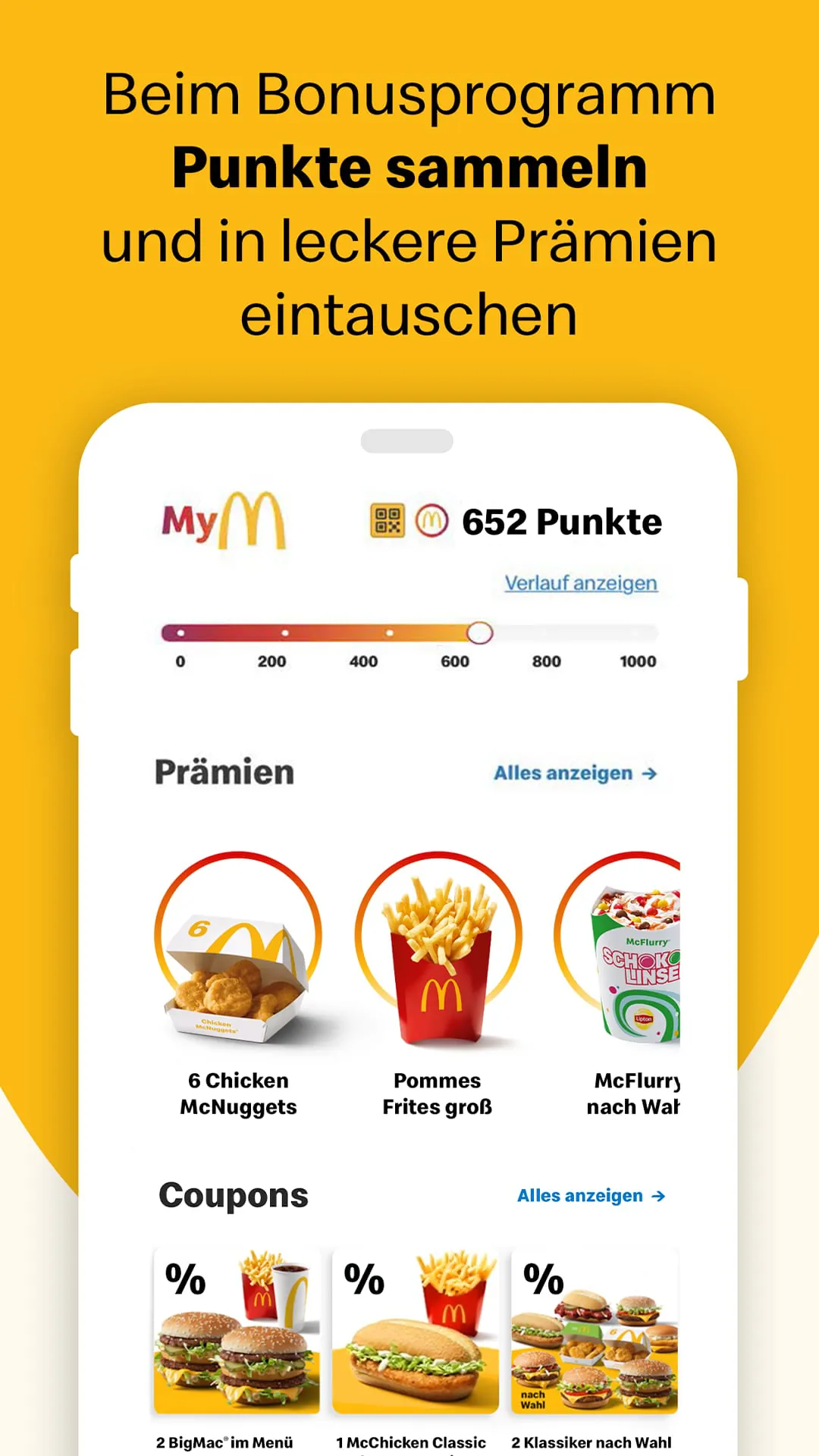Open Alles anzeigen in the Coupons section

(x=590, y=1196)
